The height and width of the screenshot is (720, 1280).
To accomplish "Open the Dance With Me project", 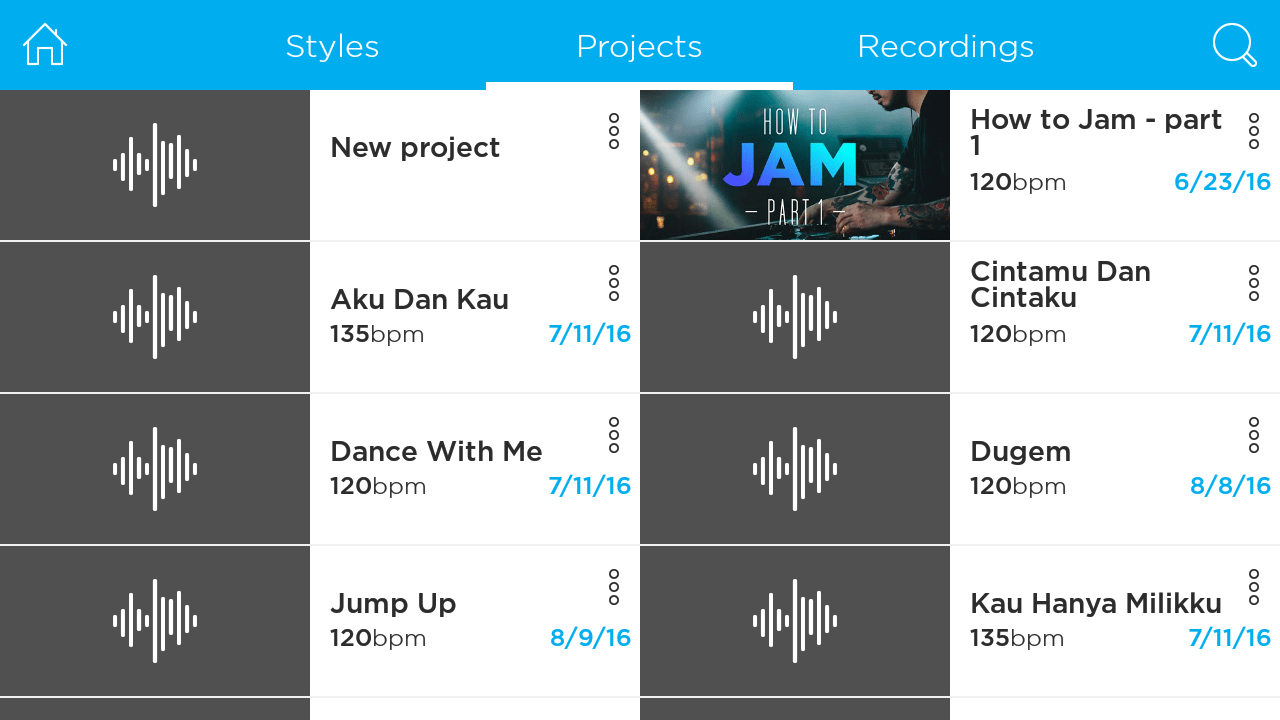I will pos(436,452).
